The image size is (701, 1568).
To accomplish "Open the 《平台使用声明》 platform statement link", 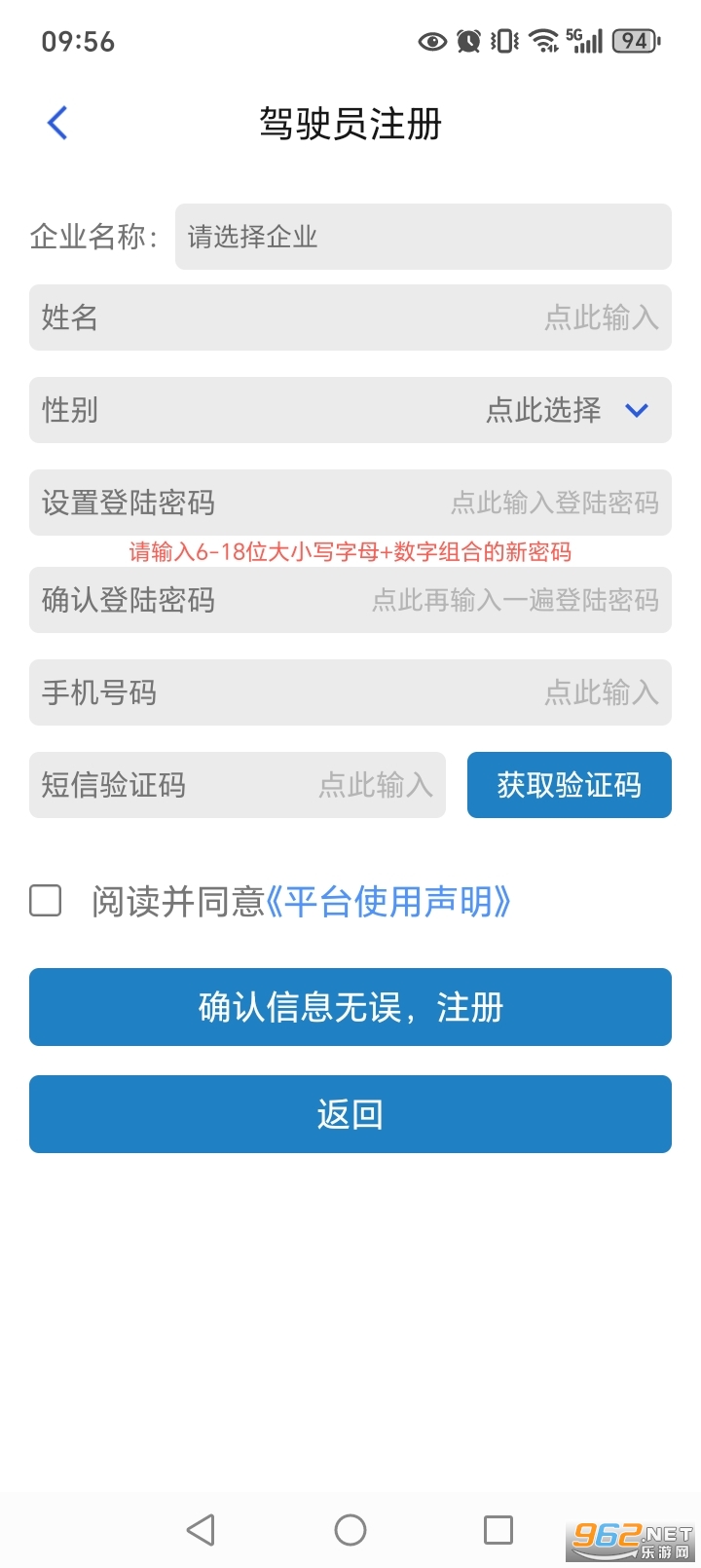I will (393, 903).
